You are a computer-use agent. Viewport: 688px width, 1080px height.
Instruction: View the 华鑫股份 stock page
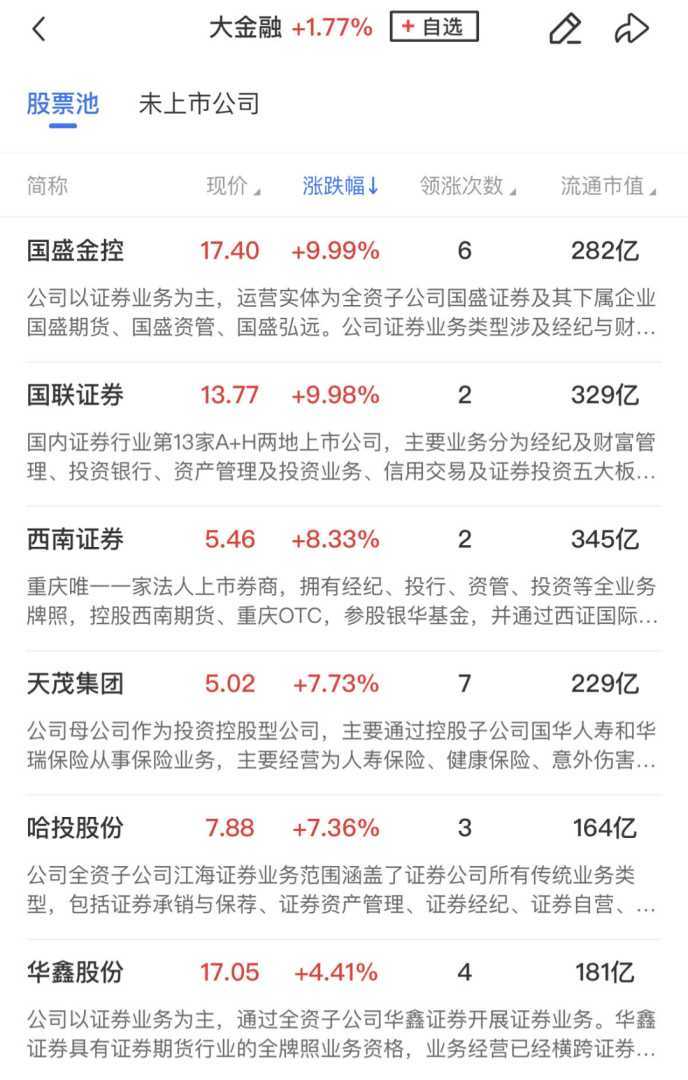click(76, 972)
